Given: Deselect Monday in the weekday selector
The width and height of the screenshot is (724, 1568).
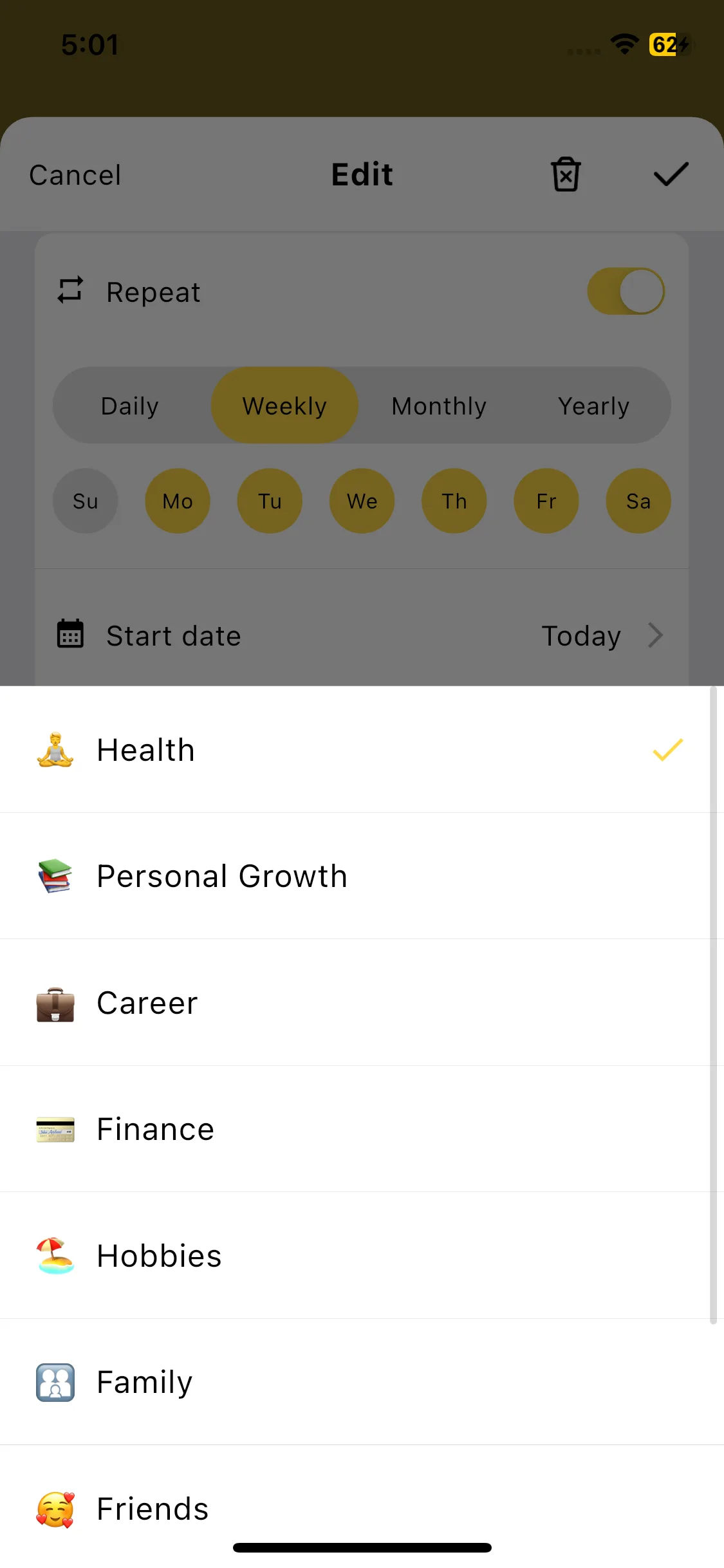Looking at the screenshot, I should [x=178, y=501].
